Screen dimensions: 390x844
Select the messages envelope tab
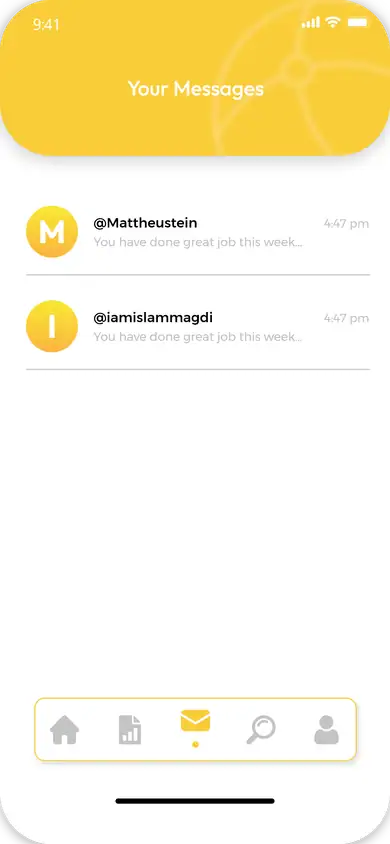(x=195, y=721)
